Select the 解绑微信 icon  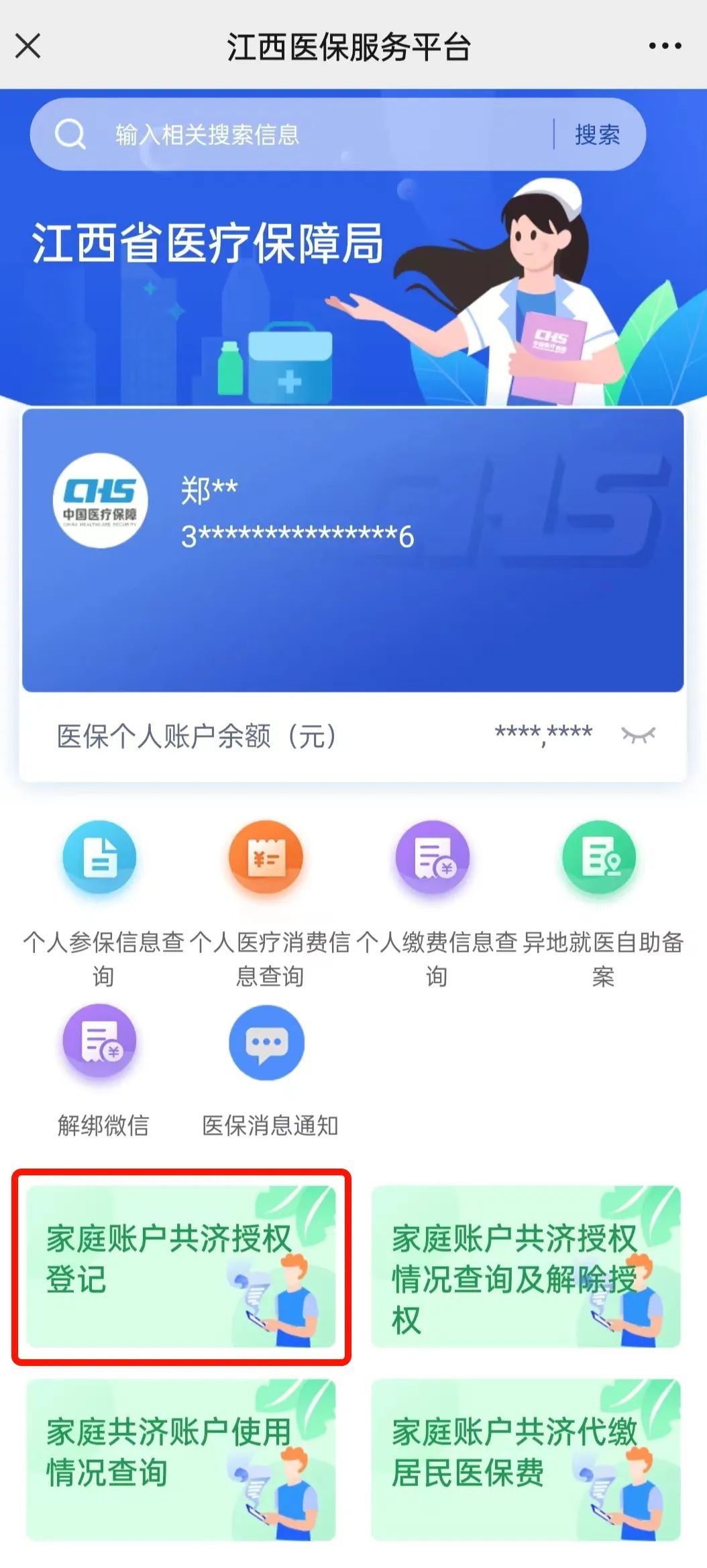pyautogui.click(x=99, y=1040)
